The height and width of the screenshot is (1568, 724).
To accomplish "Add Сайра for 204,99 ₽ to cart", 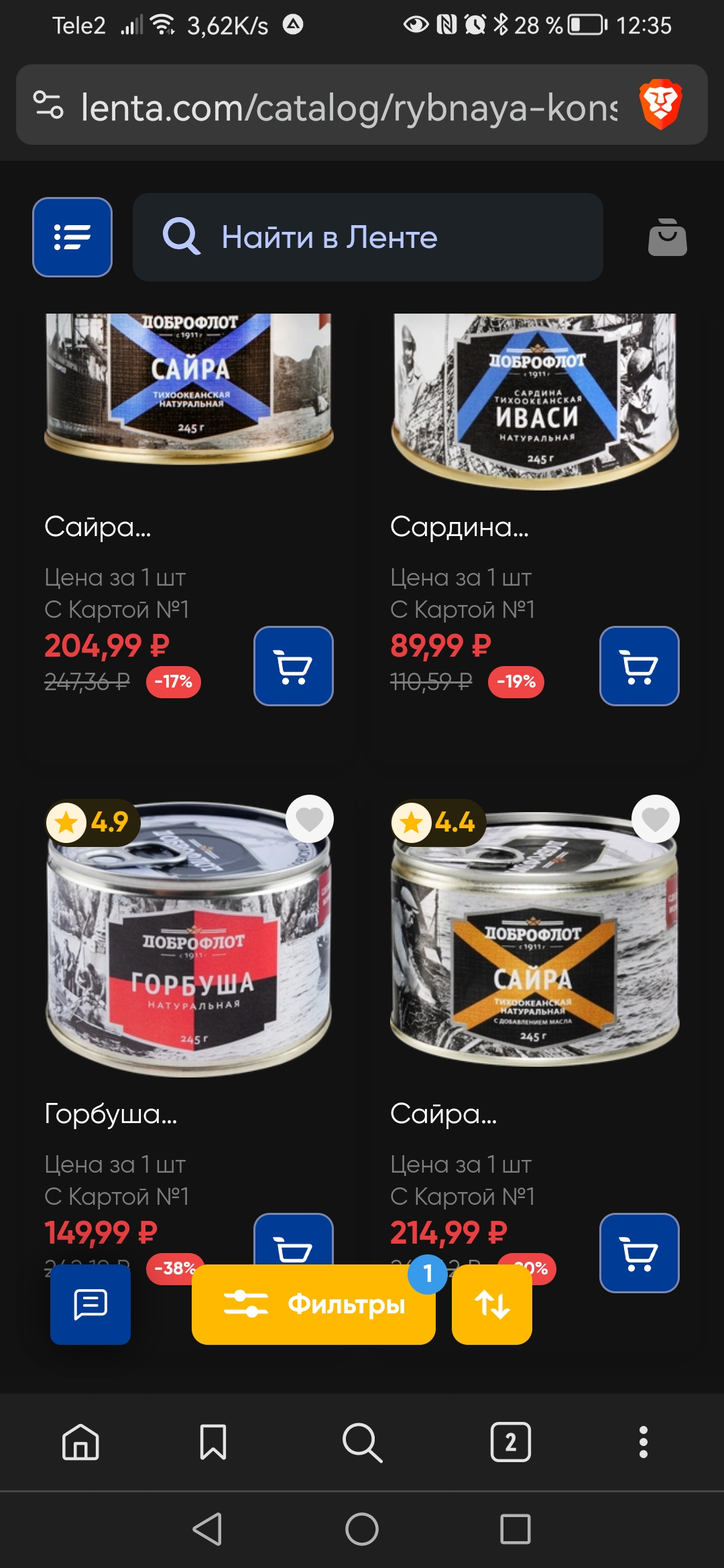I will coord(293,666).
